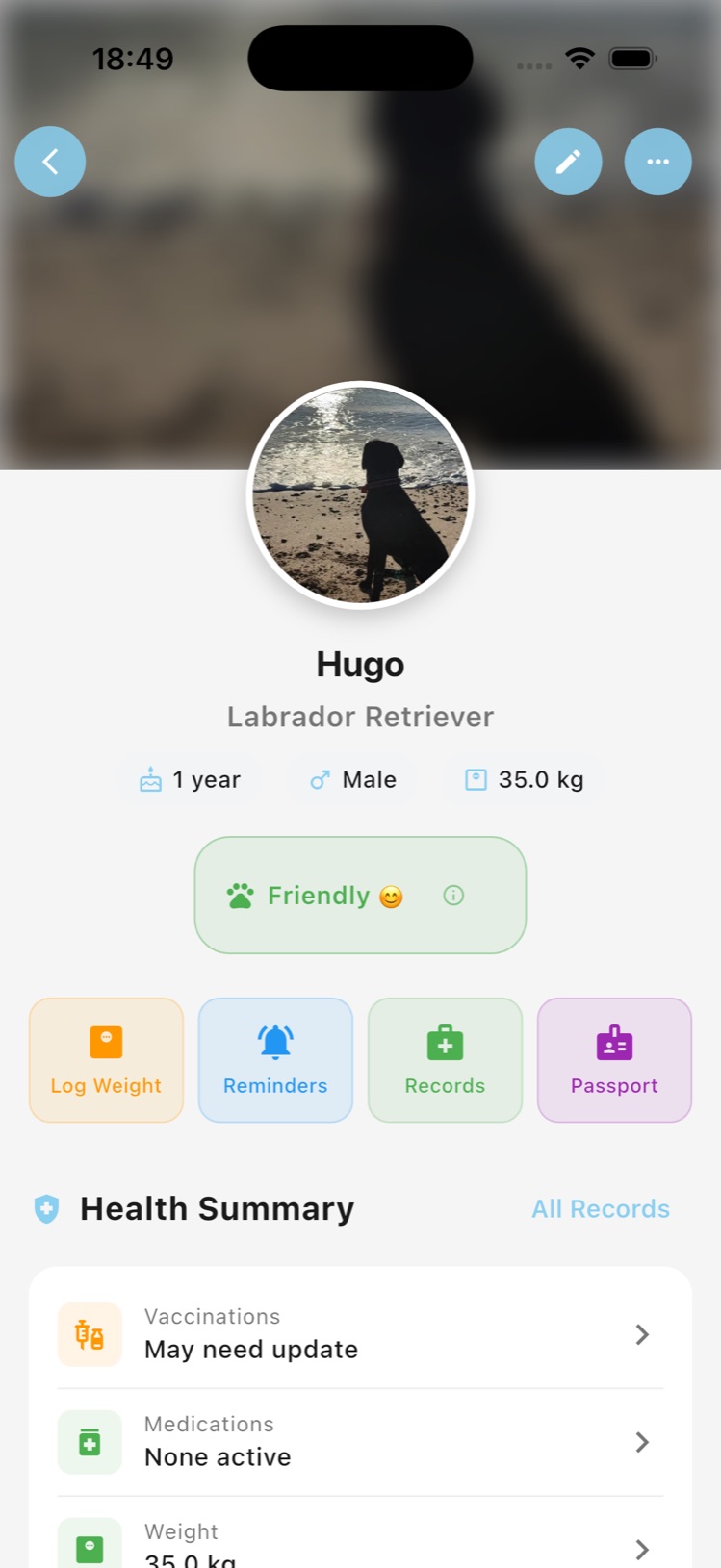
Task: Expand the Vaccinations row chevron
Action: point(642,1334)
